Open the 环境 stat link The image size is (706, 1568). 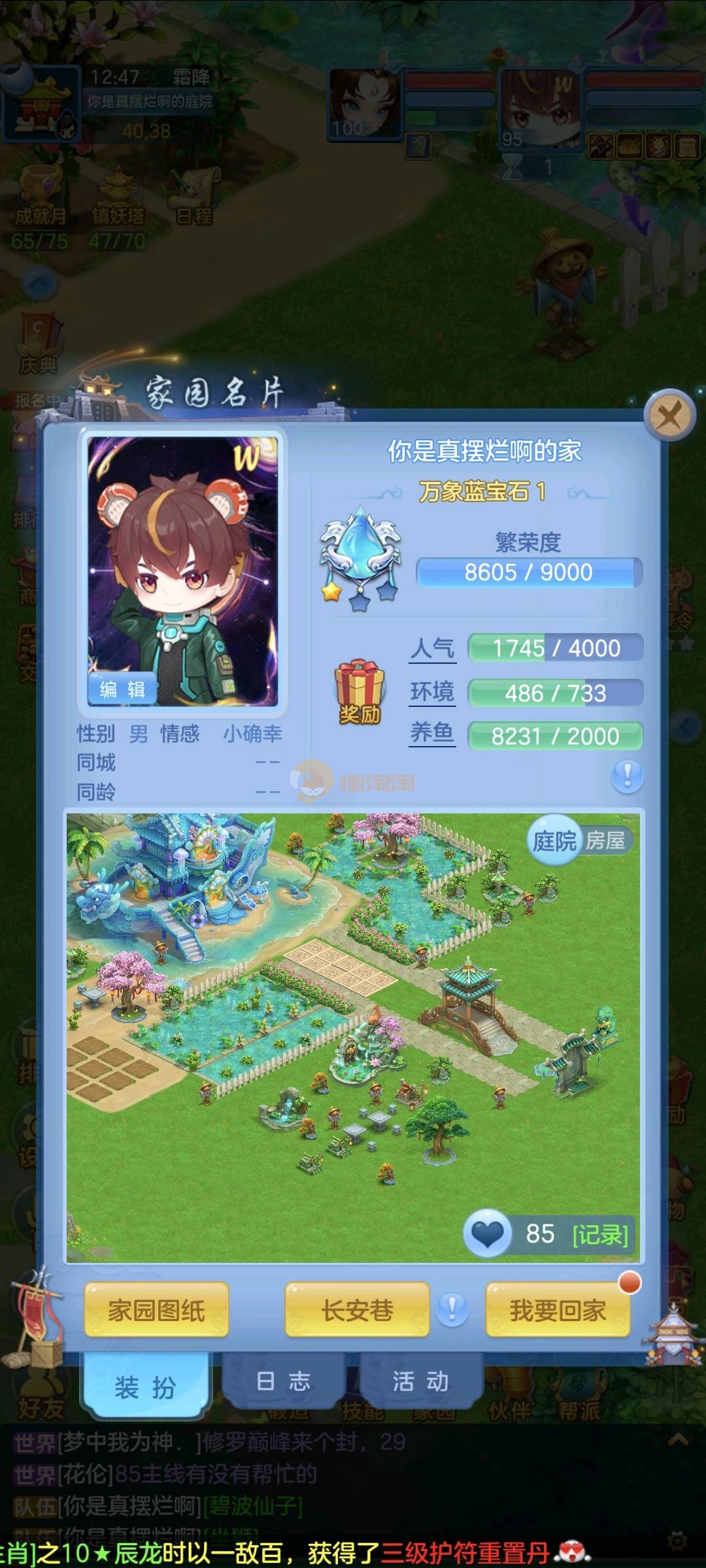tap(432, 692)
